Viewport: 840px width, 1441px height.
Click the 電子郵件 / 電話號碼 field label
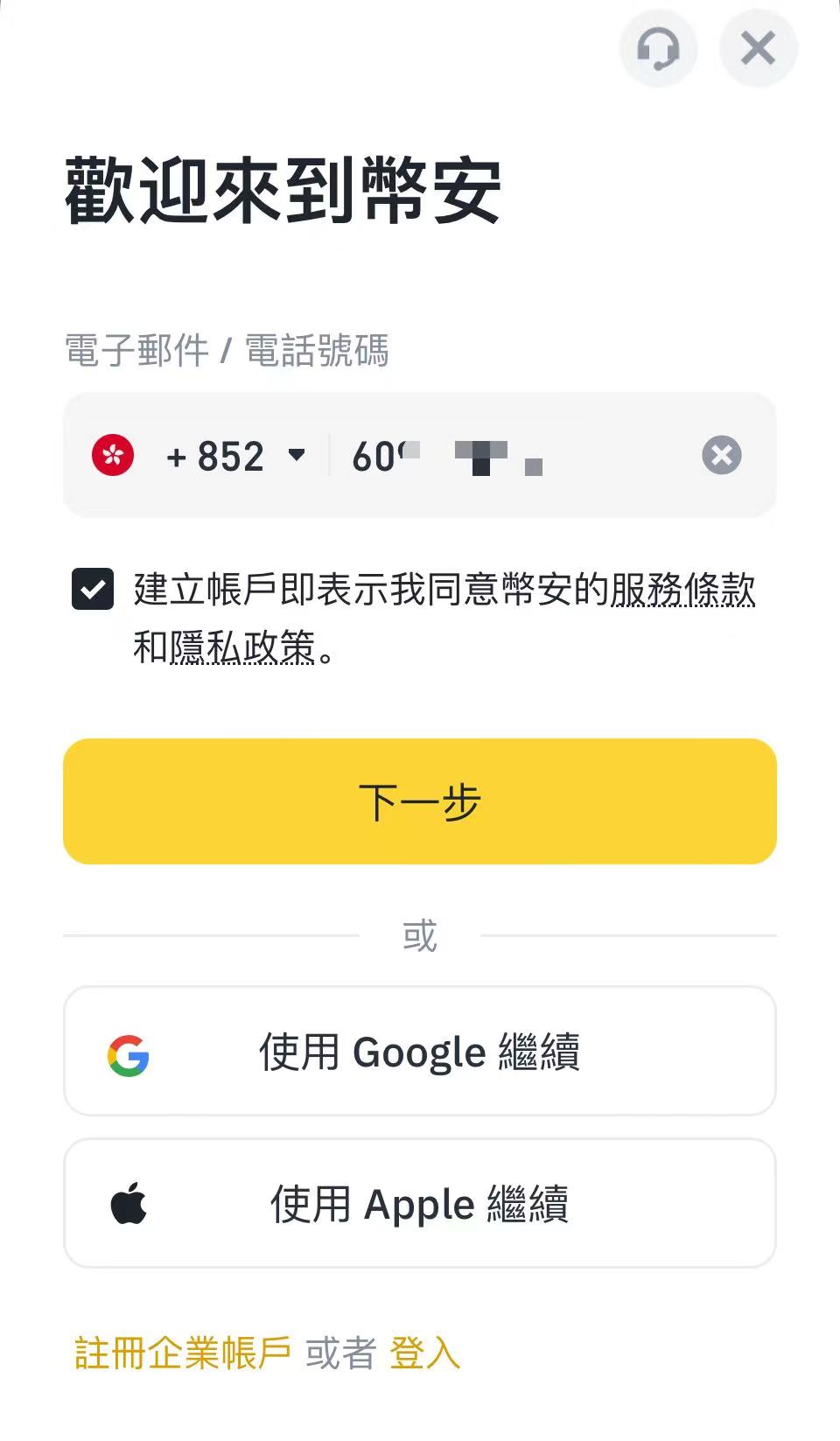[x=227, y=350]
